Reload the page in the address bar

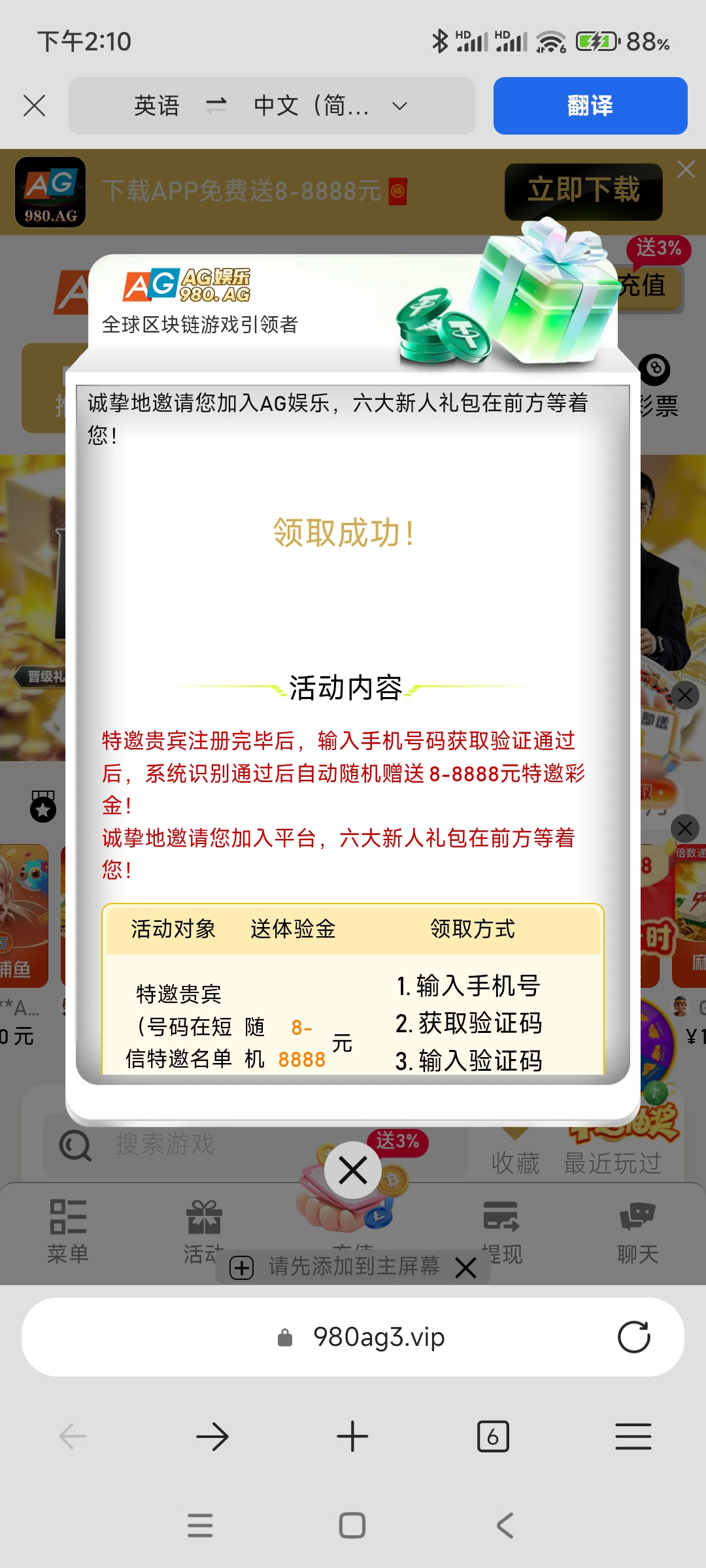pos(633,1337)
